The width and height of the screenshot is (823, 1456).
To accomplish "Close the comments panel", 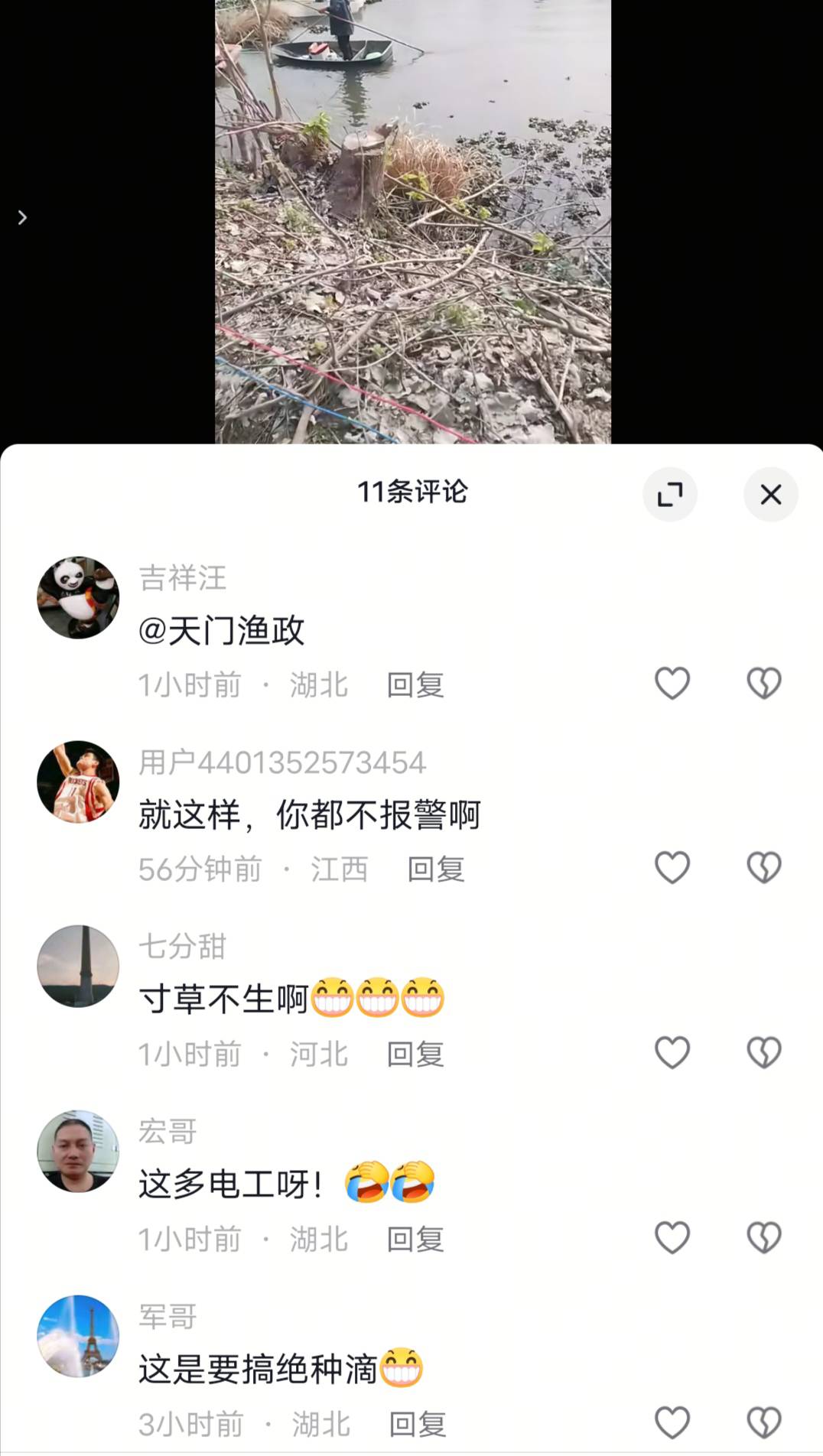I will click(770, 494).
